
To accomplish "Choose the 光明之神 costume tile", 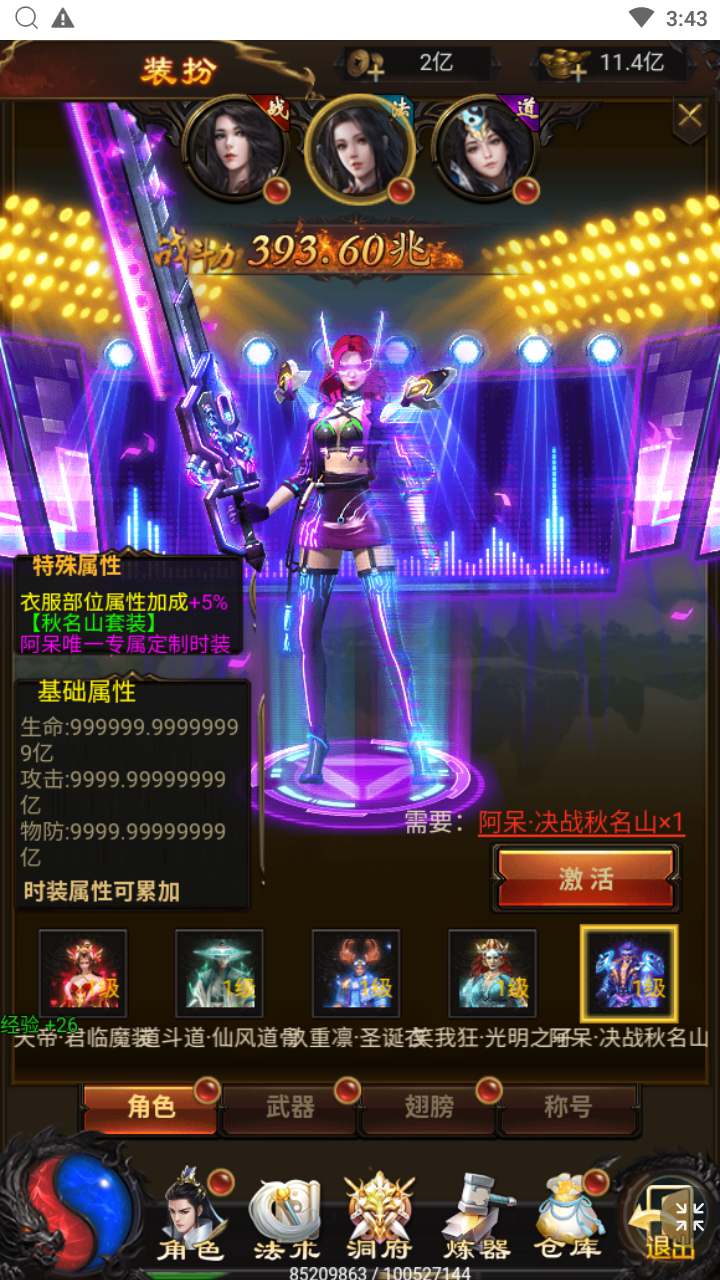I will pos(492,974).
